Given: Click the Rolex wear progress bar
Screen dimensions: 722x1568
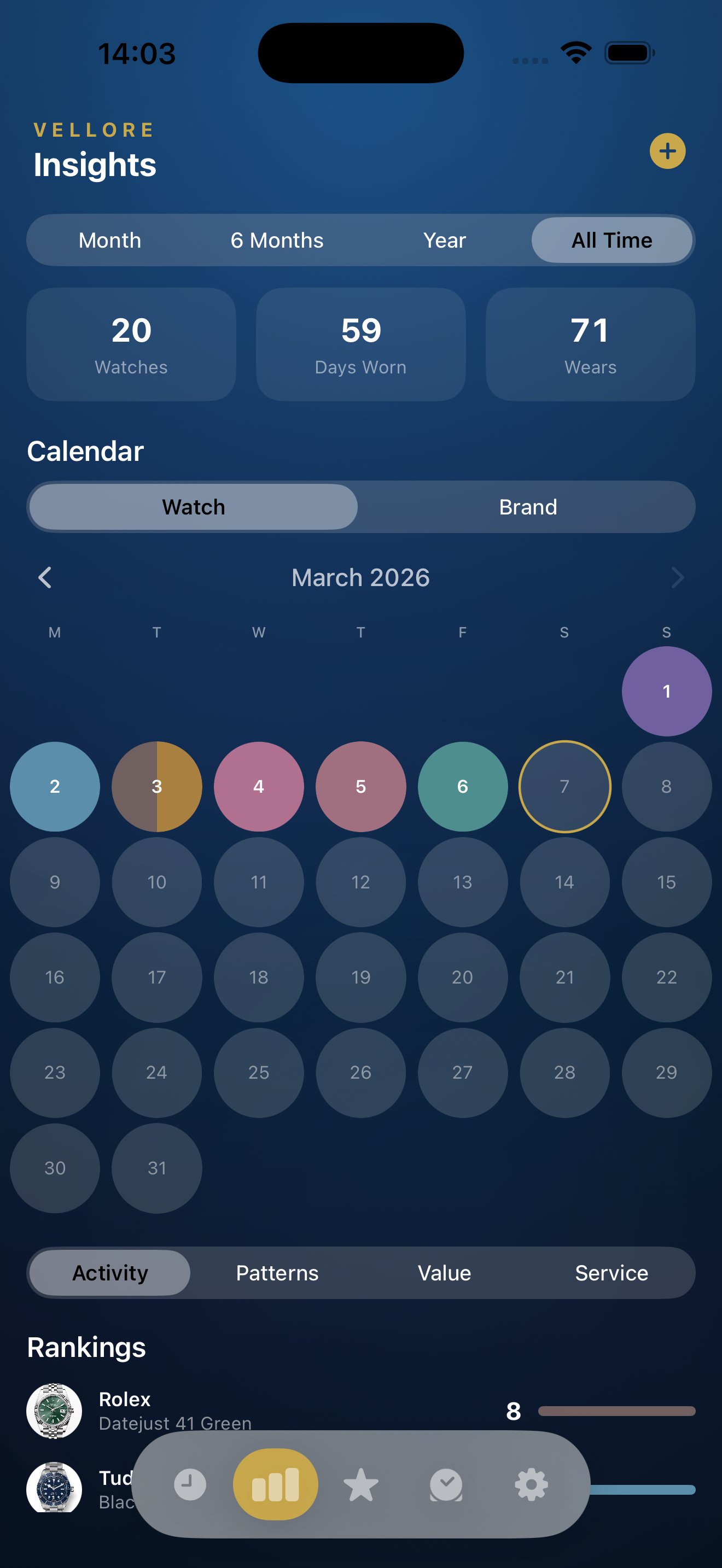Looking at the screenshot, I should click(x=619, y=1411).
